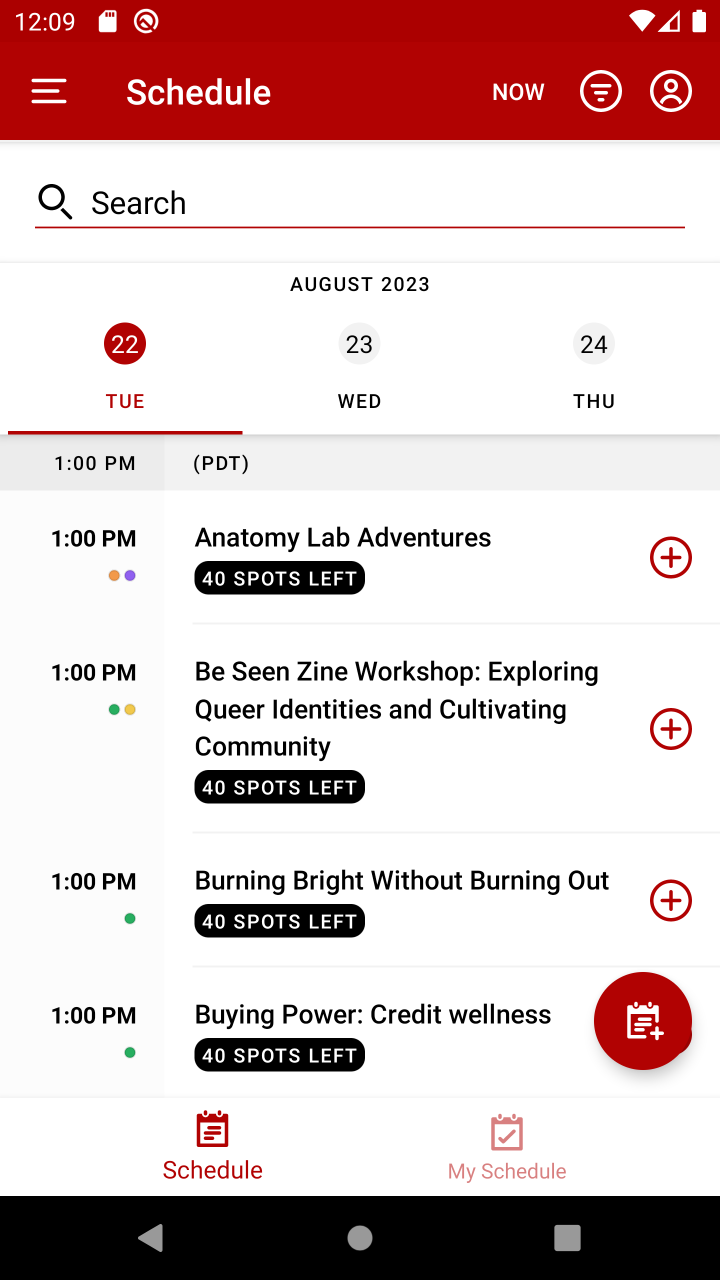Tap the floating add-to-schedule button
Screen dimensions: 720x1280
pyautogui.click(x=643, y=1021)
